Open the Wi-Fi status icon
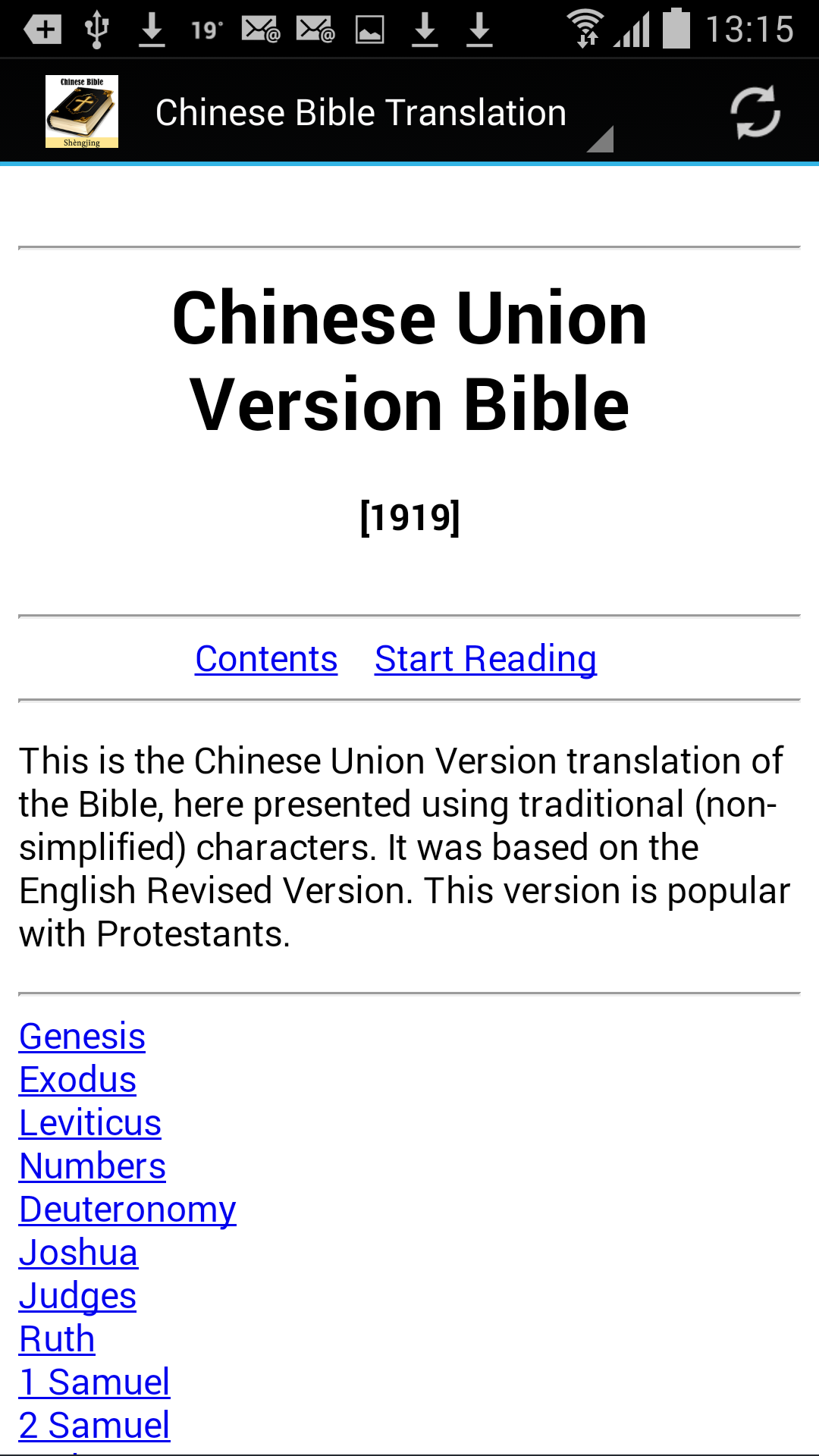Screen dimensions: 819x1456 (x=585, y=29)
